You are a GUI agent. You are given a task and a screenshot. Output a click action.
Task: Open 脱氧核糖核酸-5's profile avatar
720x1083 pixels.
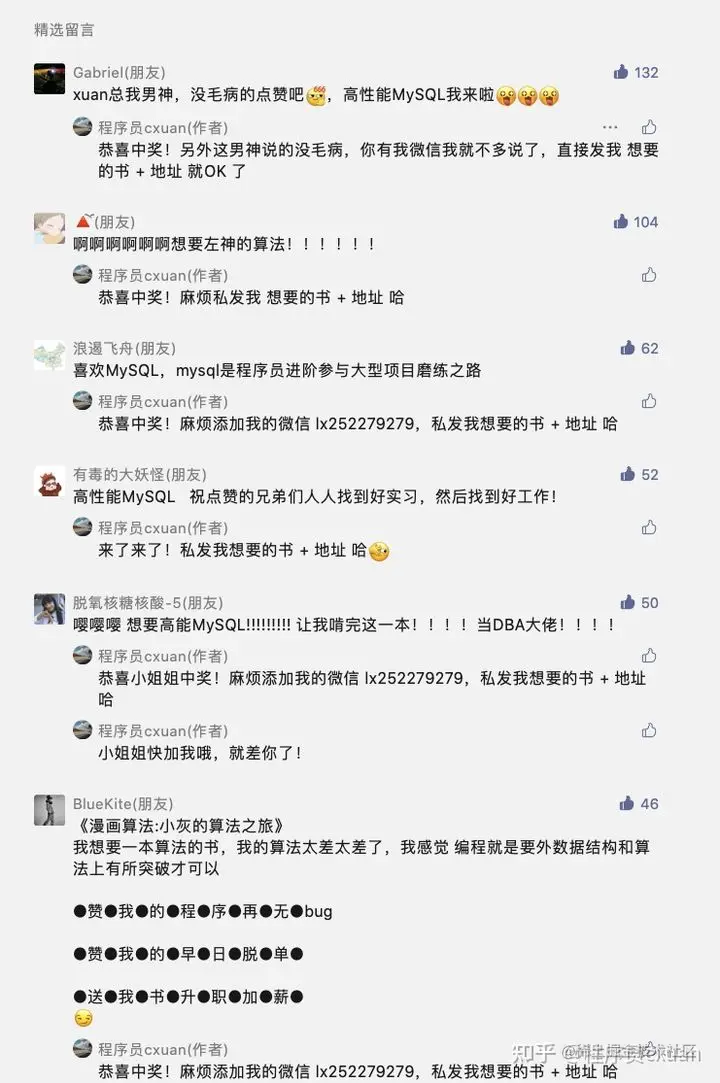49,609
